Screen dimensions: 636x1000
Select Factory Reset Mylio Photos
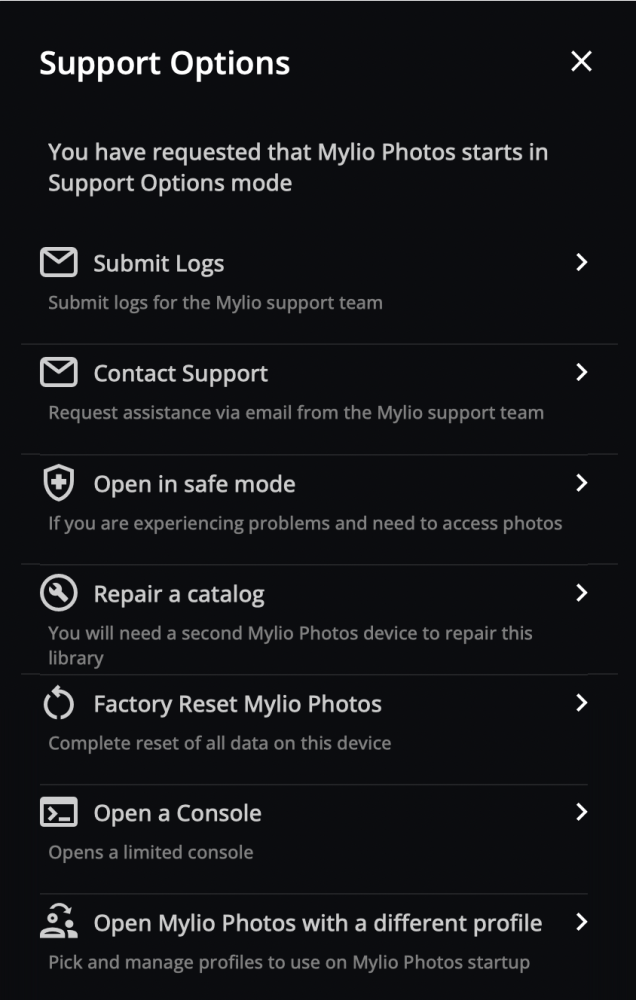pos(237,704)
